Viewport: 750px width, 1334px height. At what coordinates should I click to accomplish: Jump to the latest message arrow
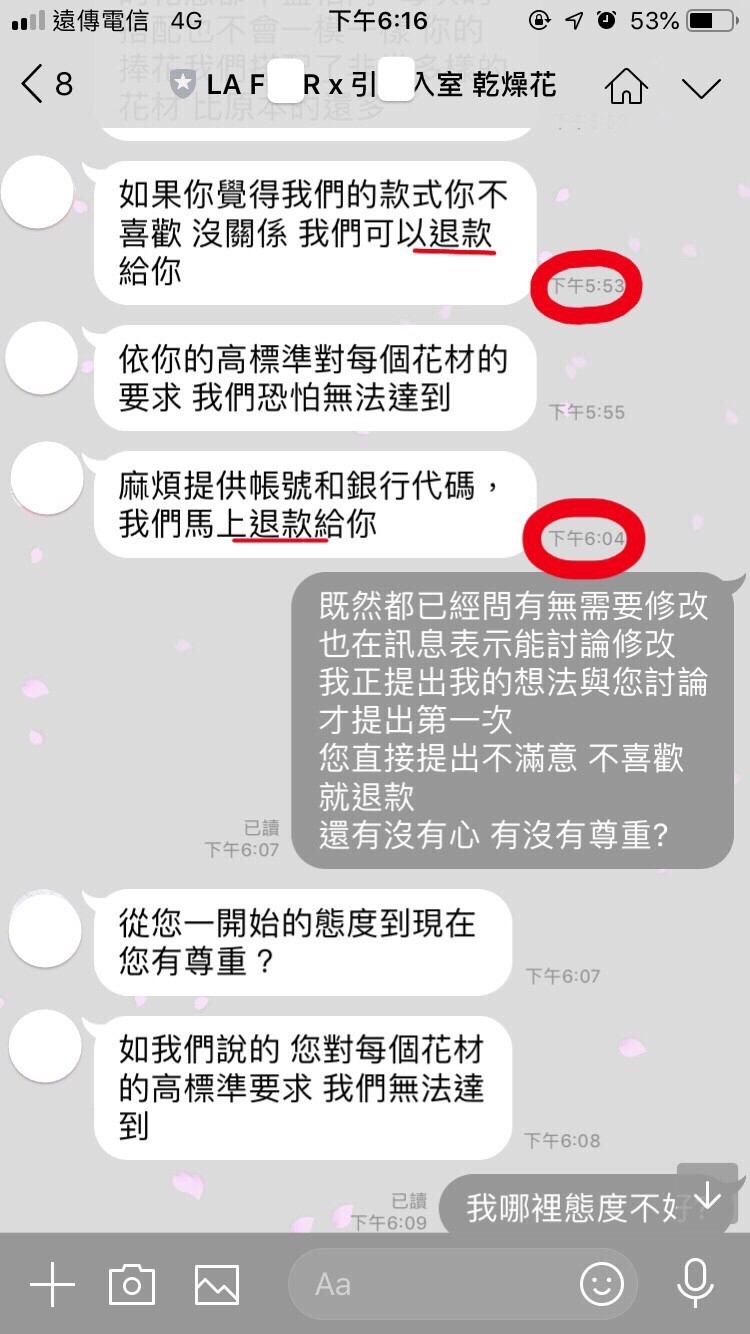pyautogui.click(x=707, y=1195)
